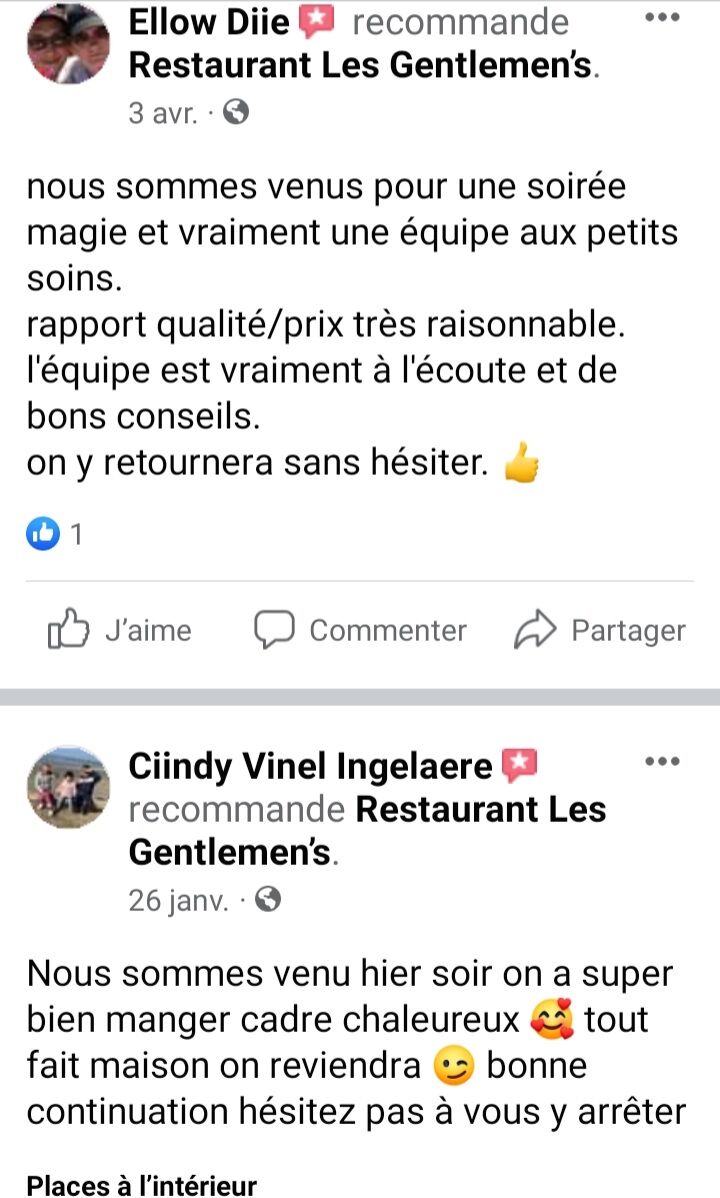Click Ellow Diie's profile picture

click(x=67, y=42)
